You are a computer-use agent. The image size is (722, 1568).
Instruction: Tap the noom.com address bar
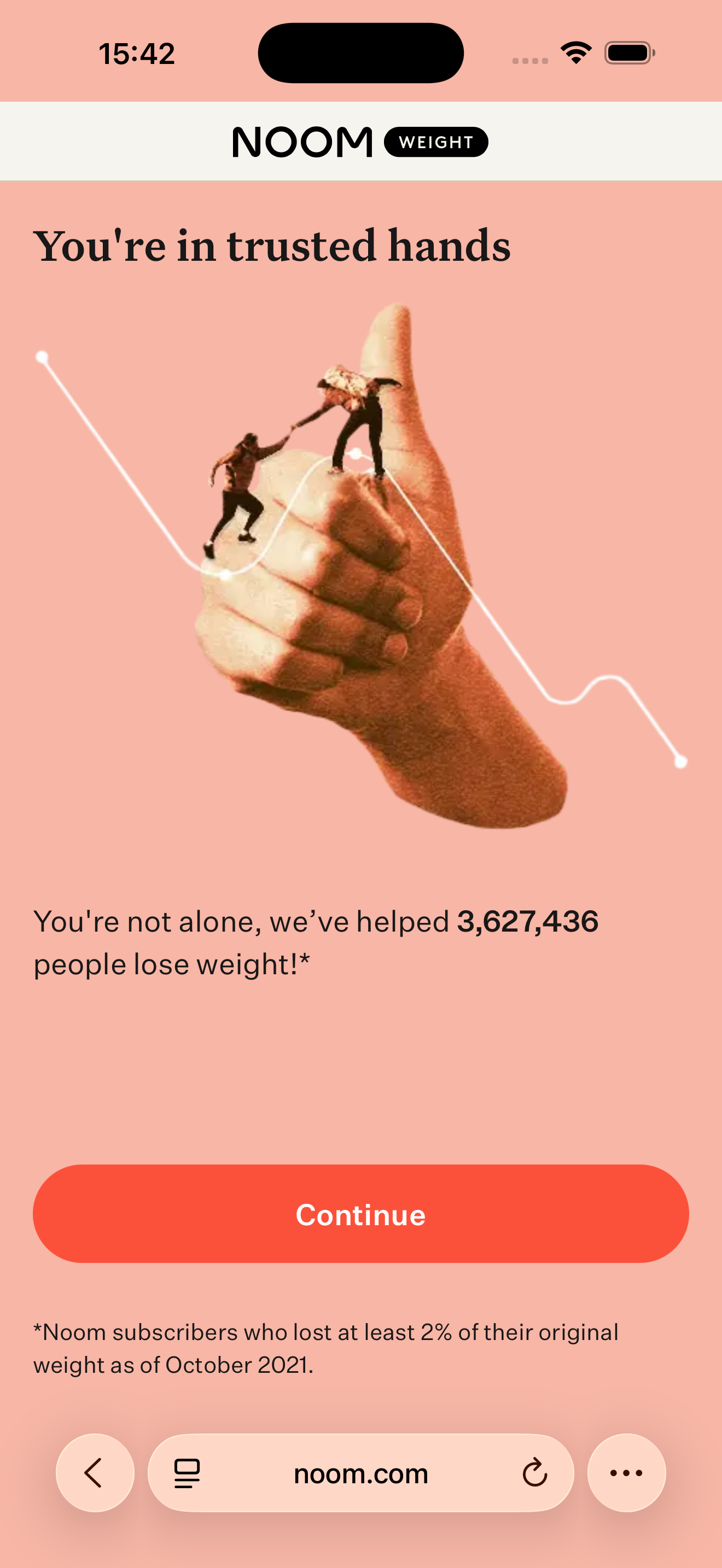pyautogui.click(x=360, y=1473)
